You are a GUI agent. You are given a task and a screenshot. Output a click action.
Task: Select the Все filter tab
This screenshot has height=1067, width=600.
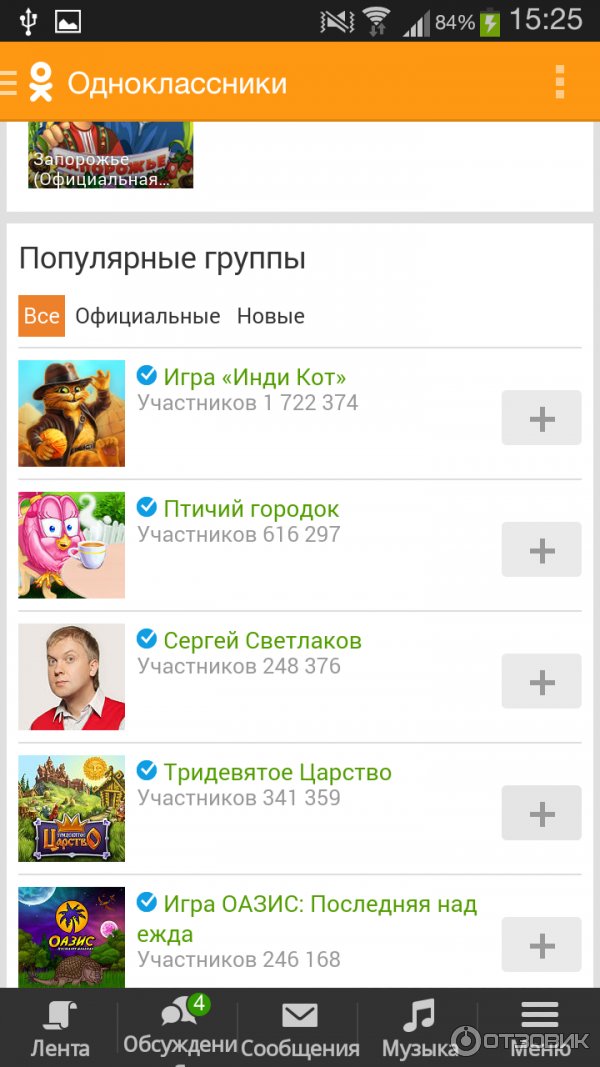[x=41, y=316]
